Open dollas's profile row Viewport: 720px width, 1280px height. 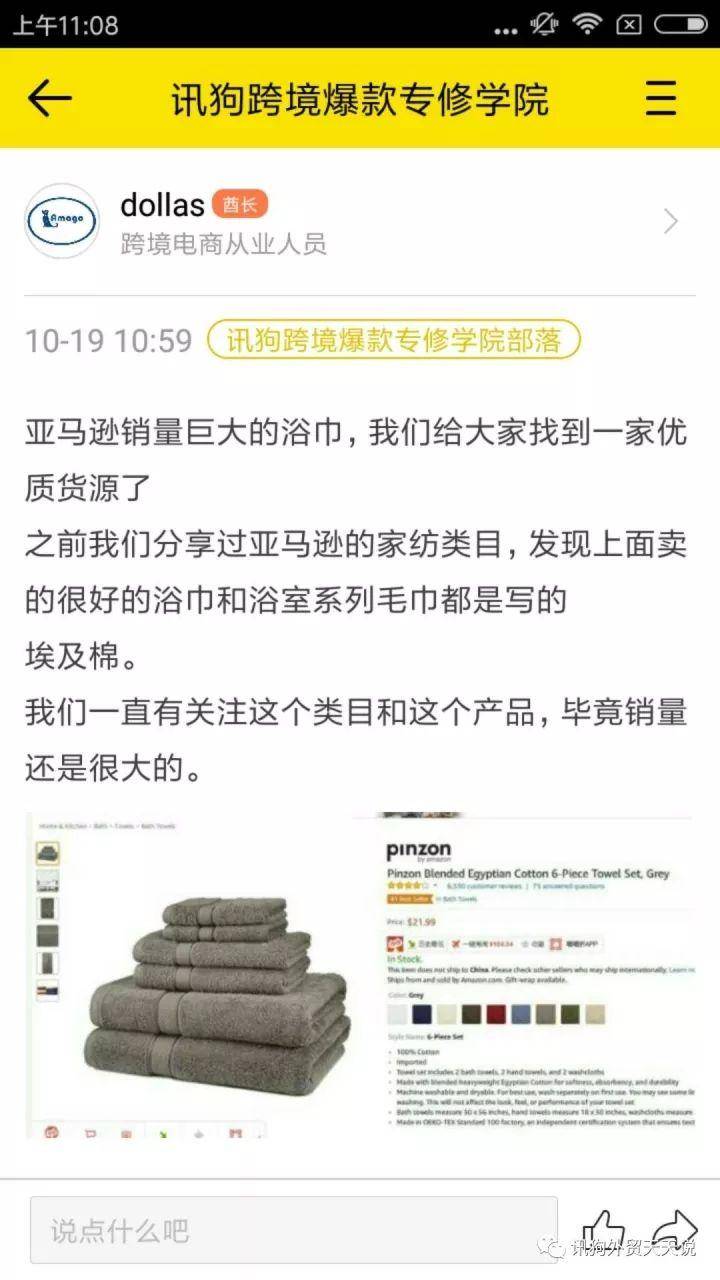[360, 222]
